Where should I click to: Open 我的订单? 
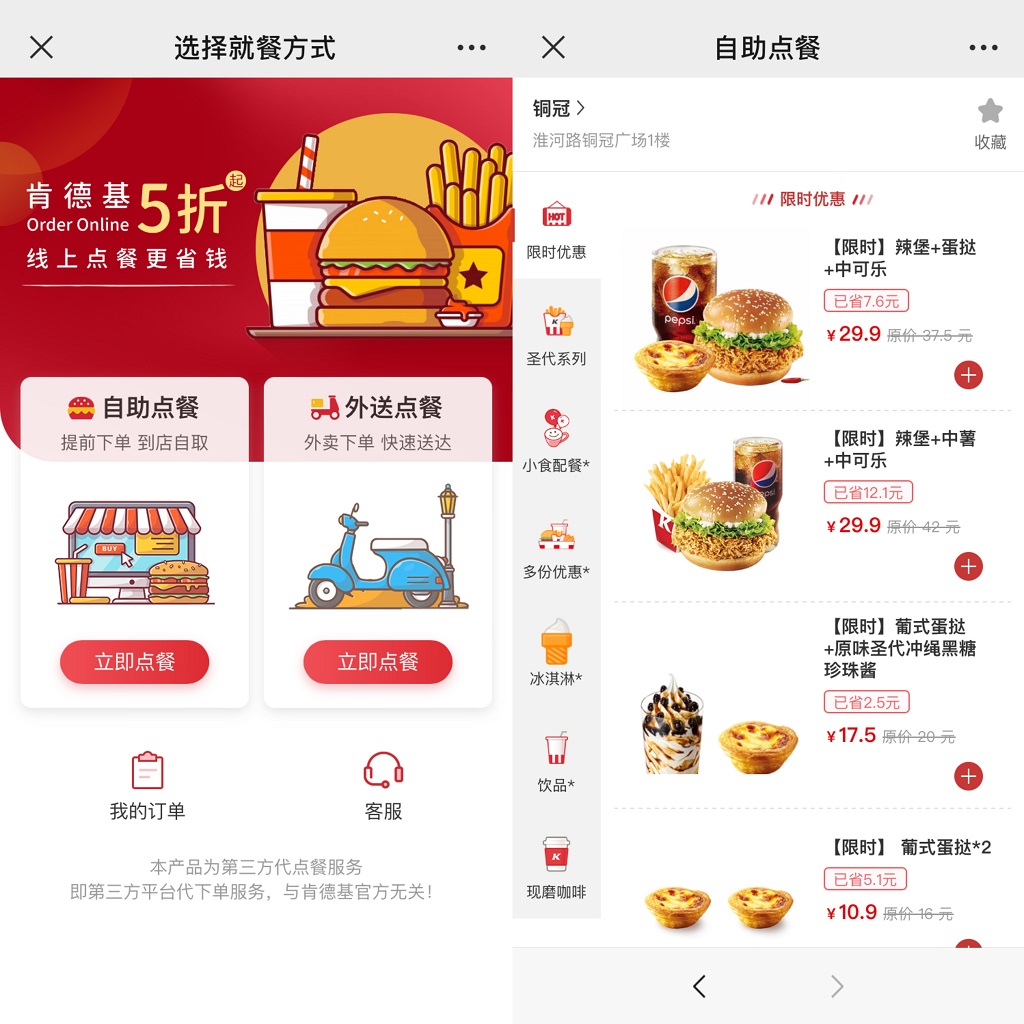tap(147, 786)
